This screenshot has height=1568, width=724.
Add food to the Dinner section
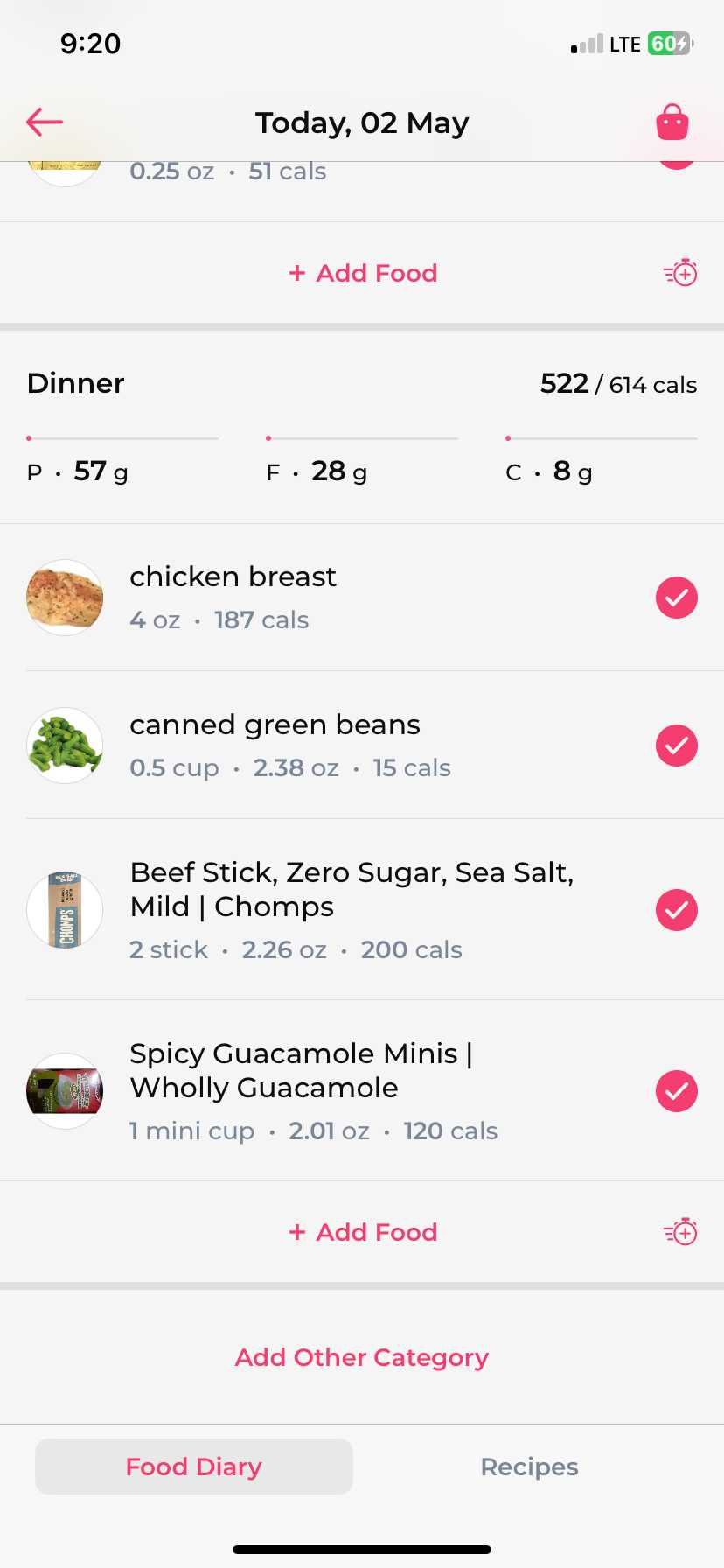click(x=363, y=1232)
